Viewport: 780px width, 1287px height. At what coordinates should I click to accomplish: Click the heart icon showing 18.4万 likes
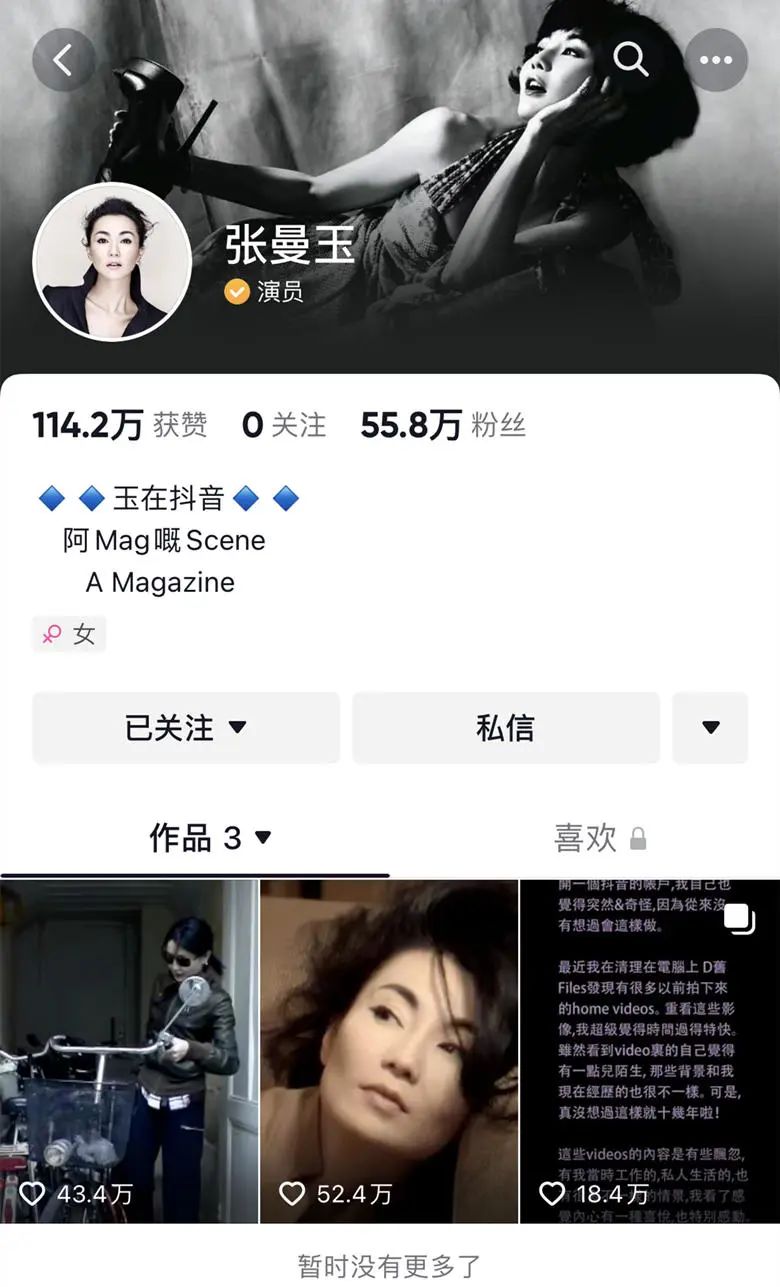point(552,1193)
